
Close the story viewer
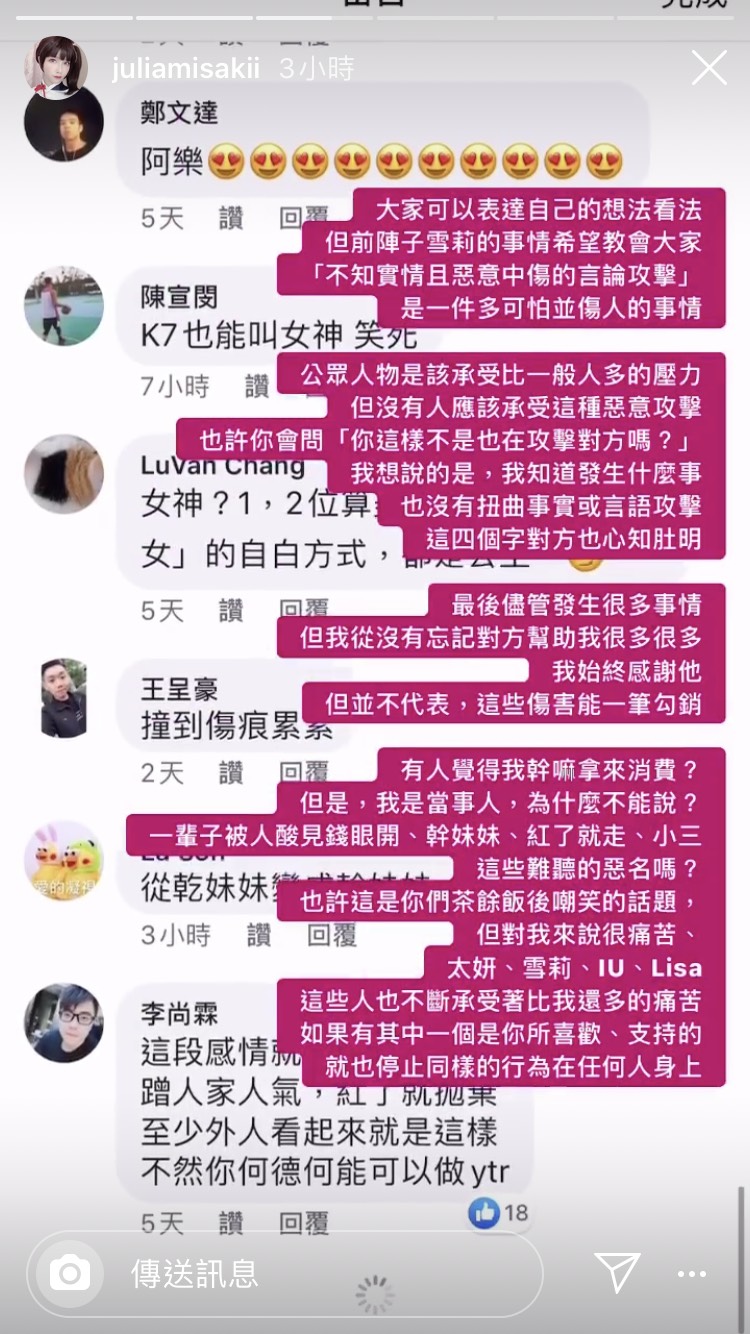[x=709, y=68]
